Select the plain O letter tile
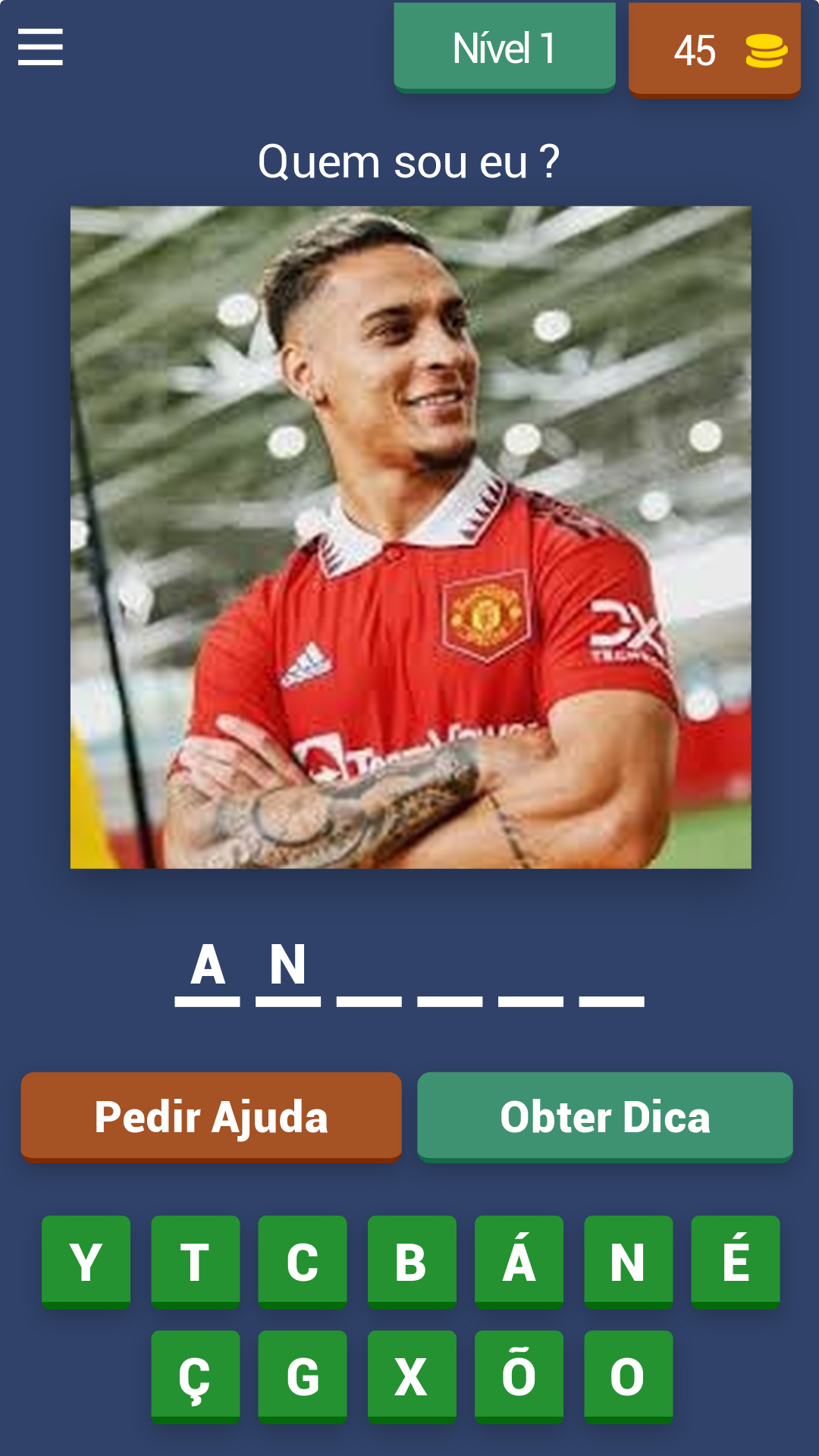 pos(628,1376)
